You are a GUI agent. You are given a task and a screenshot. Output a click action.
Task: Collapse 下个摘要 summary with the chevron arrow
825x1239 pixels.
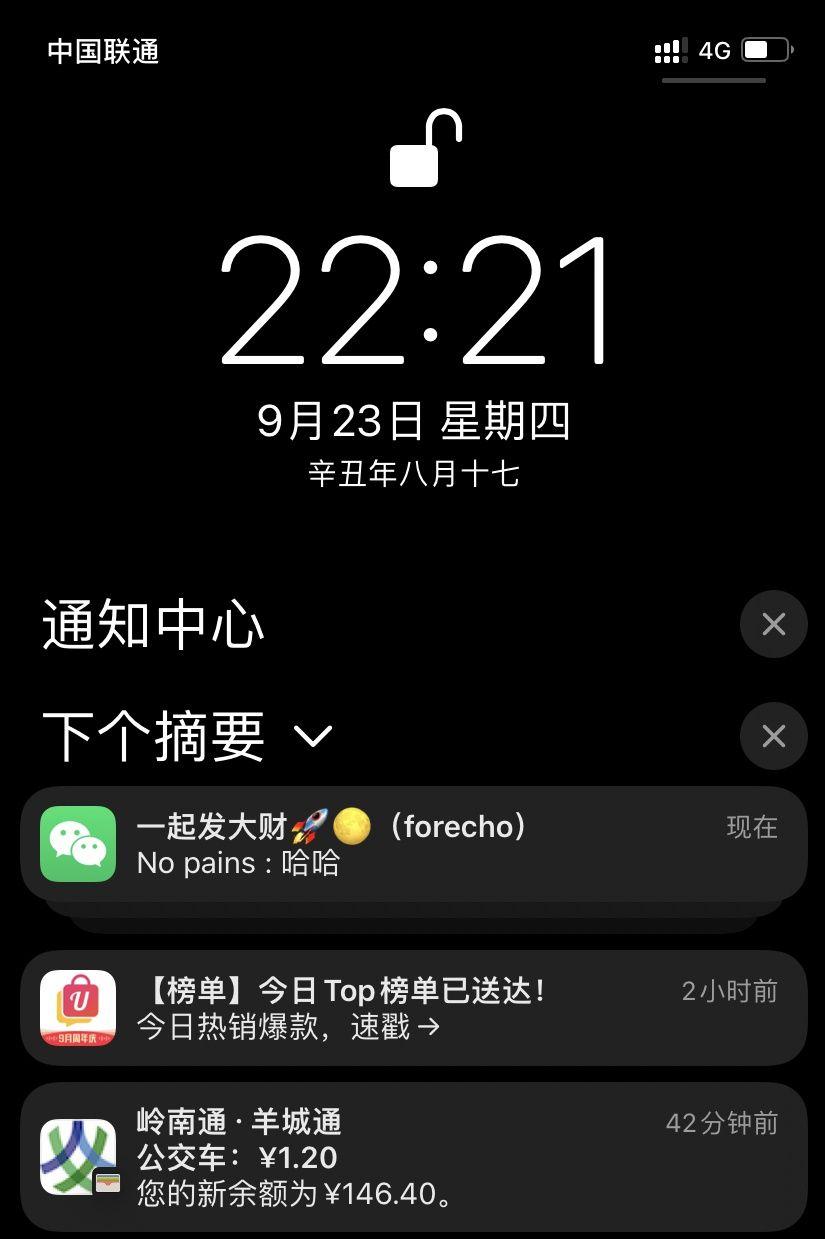click(312, 737)
